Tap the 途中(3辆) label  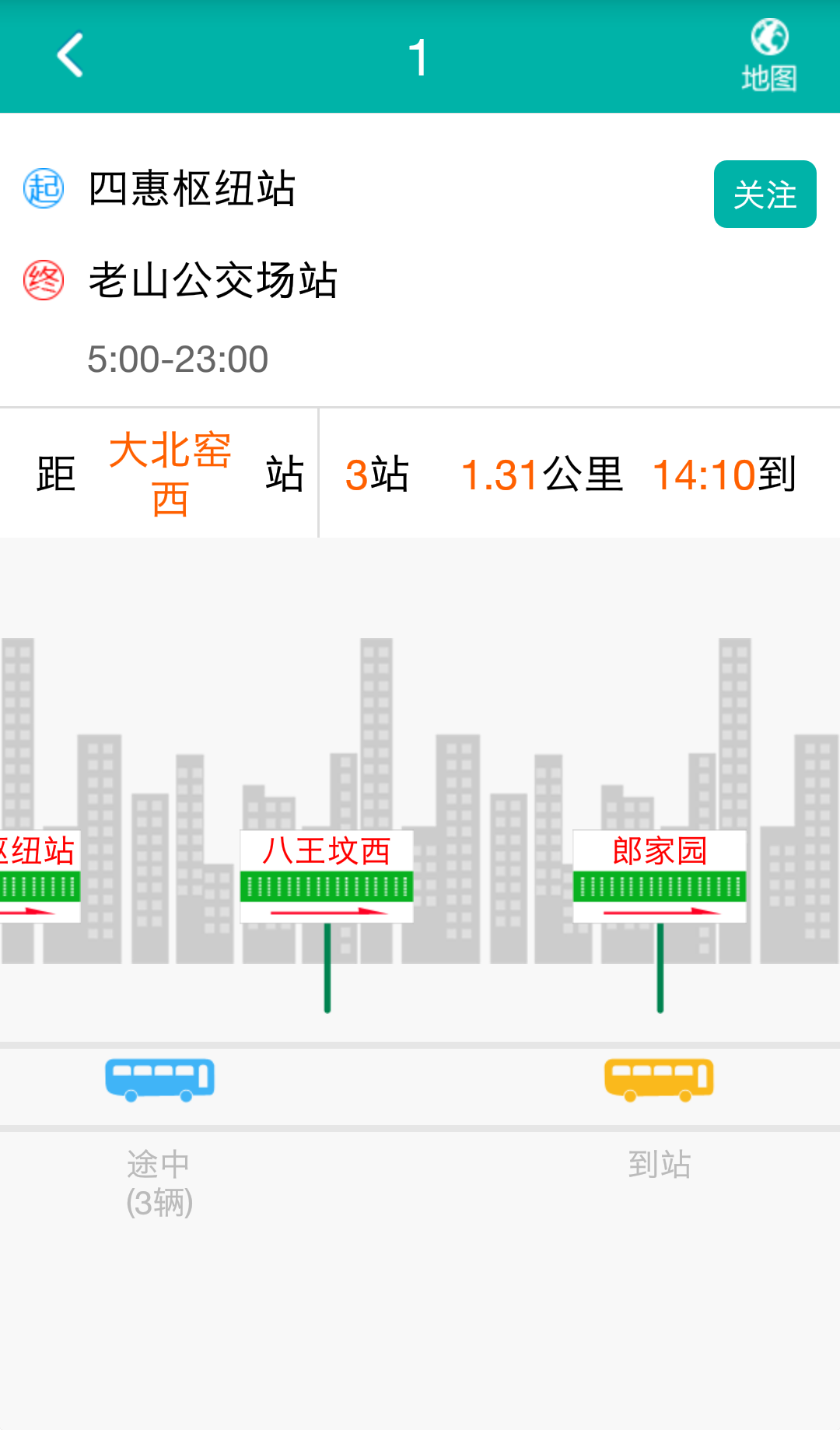(159, 1183)
